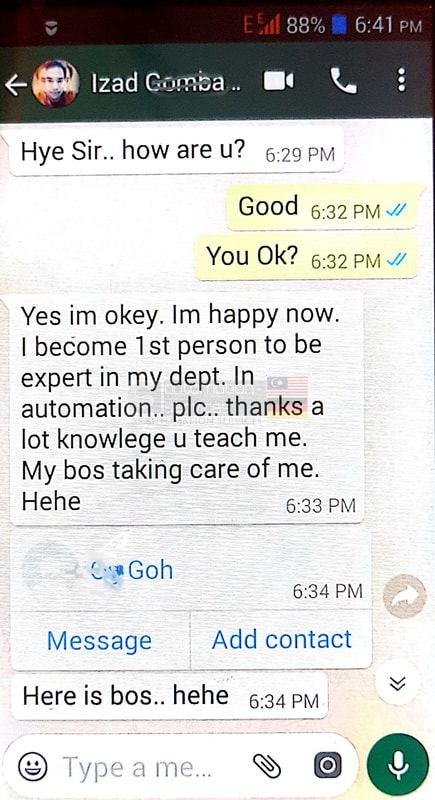The image size is (435, 800).
Task: Open the attachment paperclip menu
Action: pos(267,765)
